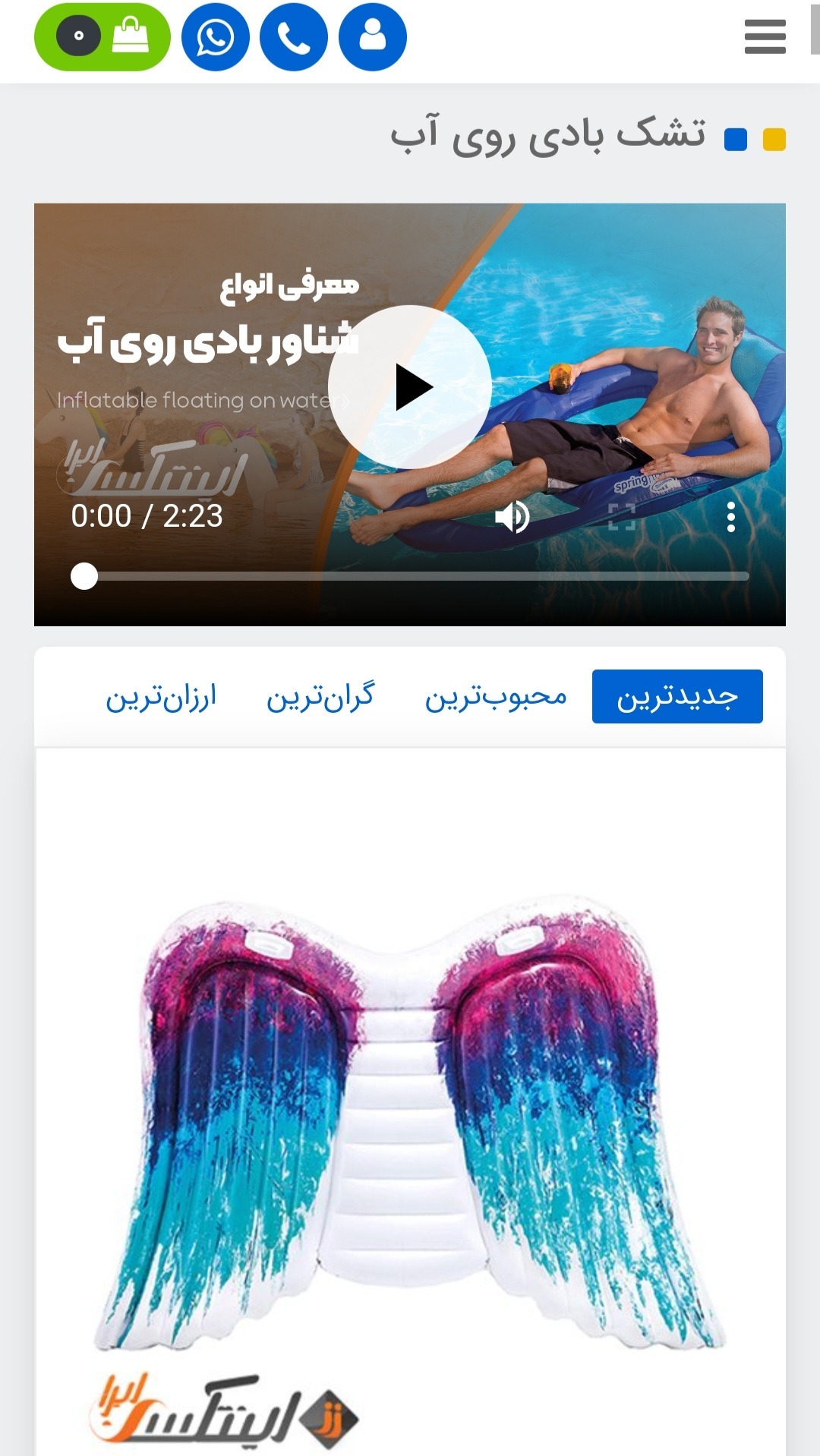
Task: Play the inflatable floats video
Action: [410, 387]
